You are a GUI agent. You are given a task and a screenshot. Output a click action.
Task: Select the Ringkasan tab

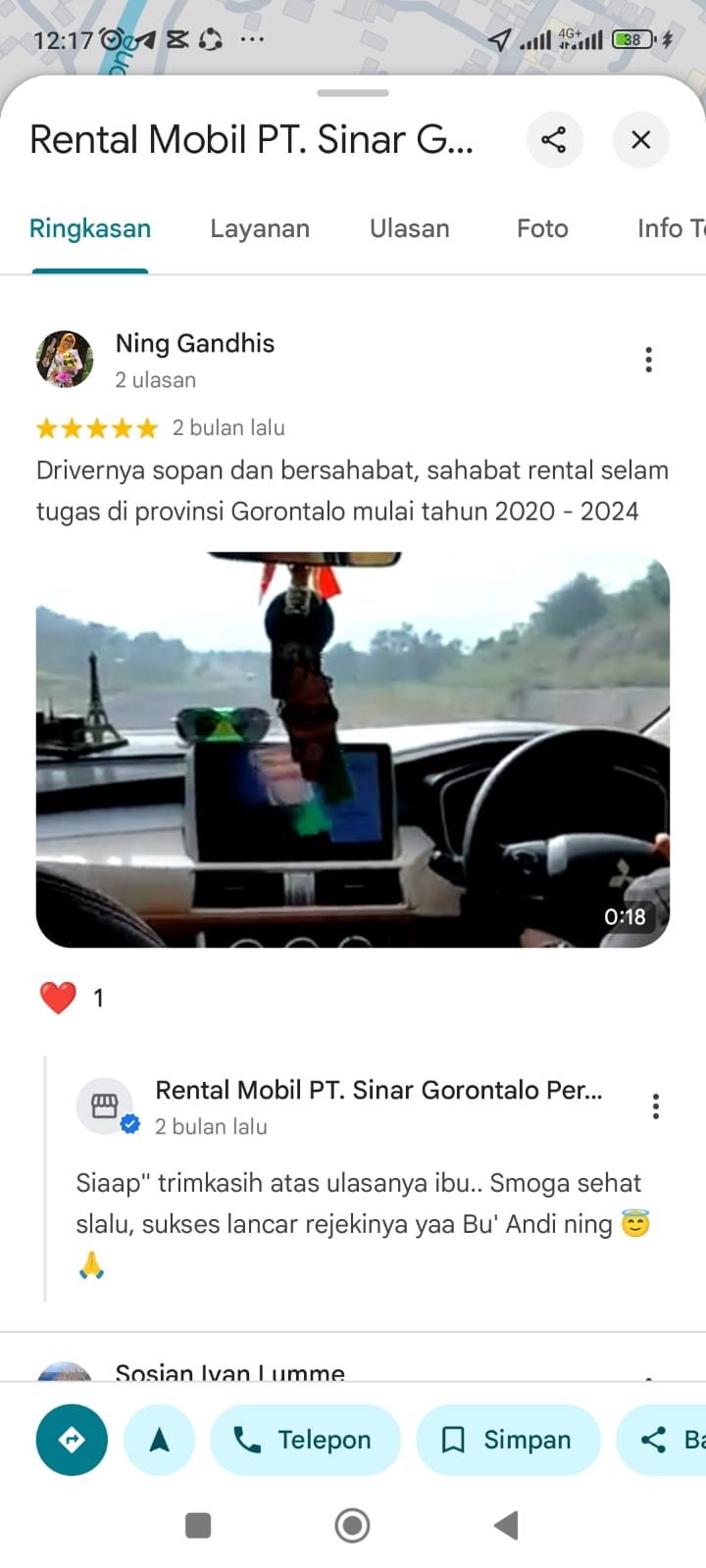(x=90, y=228)
